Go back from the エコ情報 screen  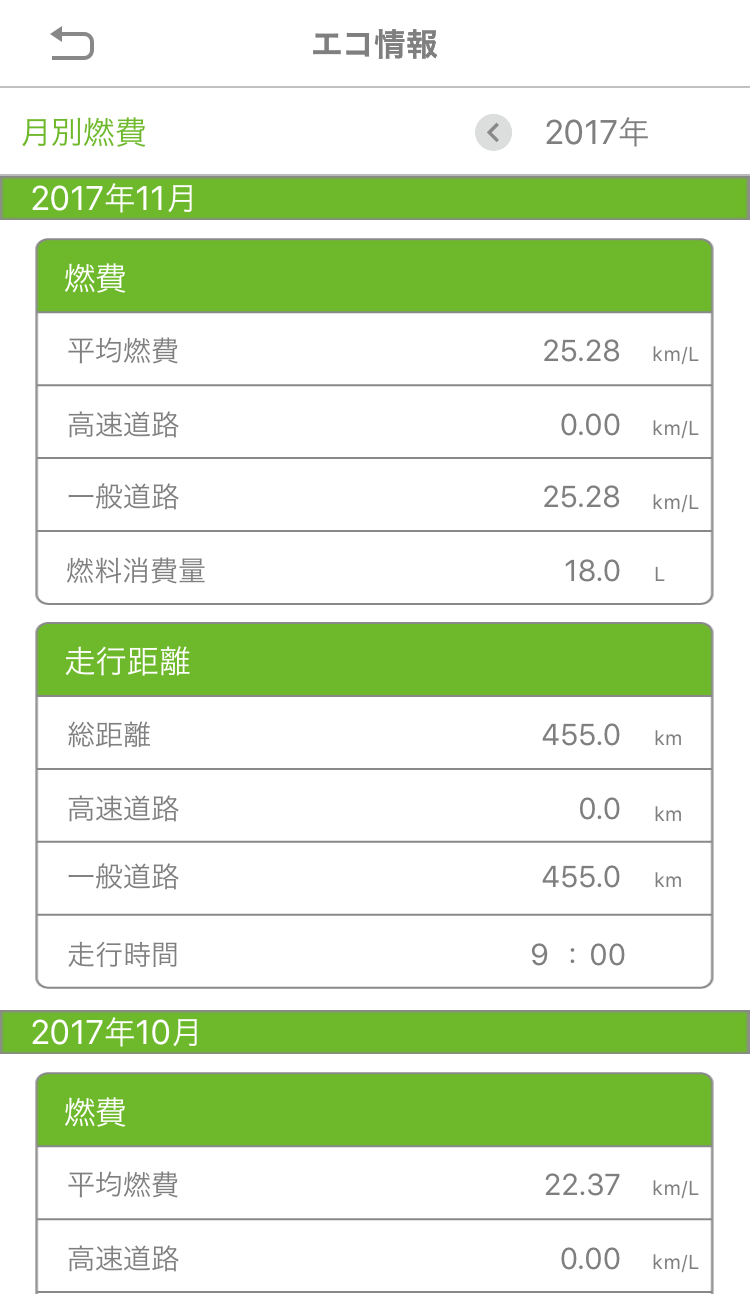point(72,45)
